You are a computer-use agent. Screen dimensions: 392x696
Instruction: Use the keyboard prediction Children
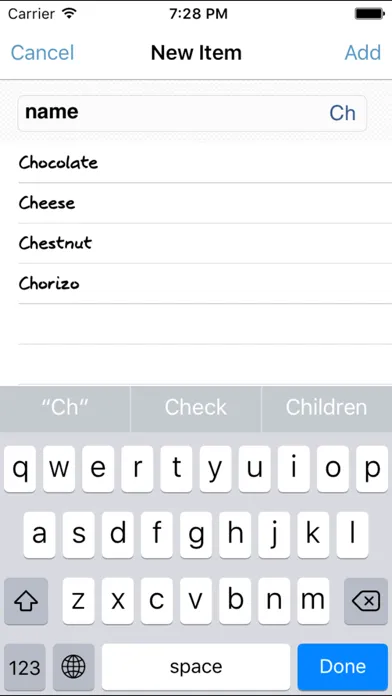327,408
